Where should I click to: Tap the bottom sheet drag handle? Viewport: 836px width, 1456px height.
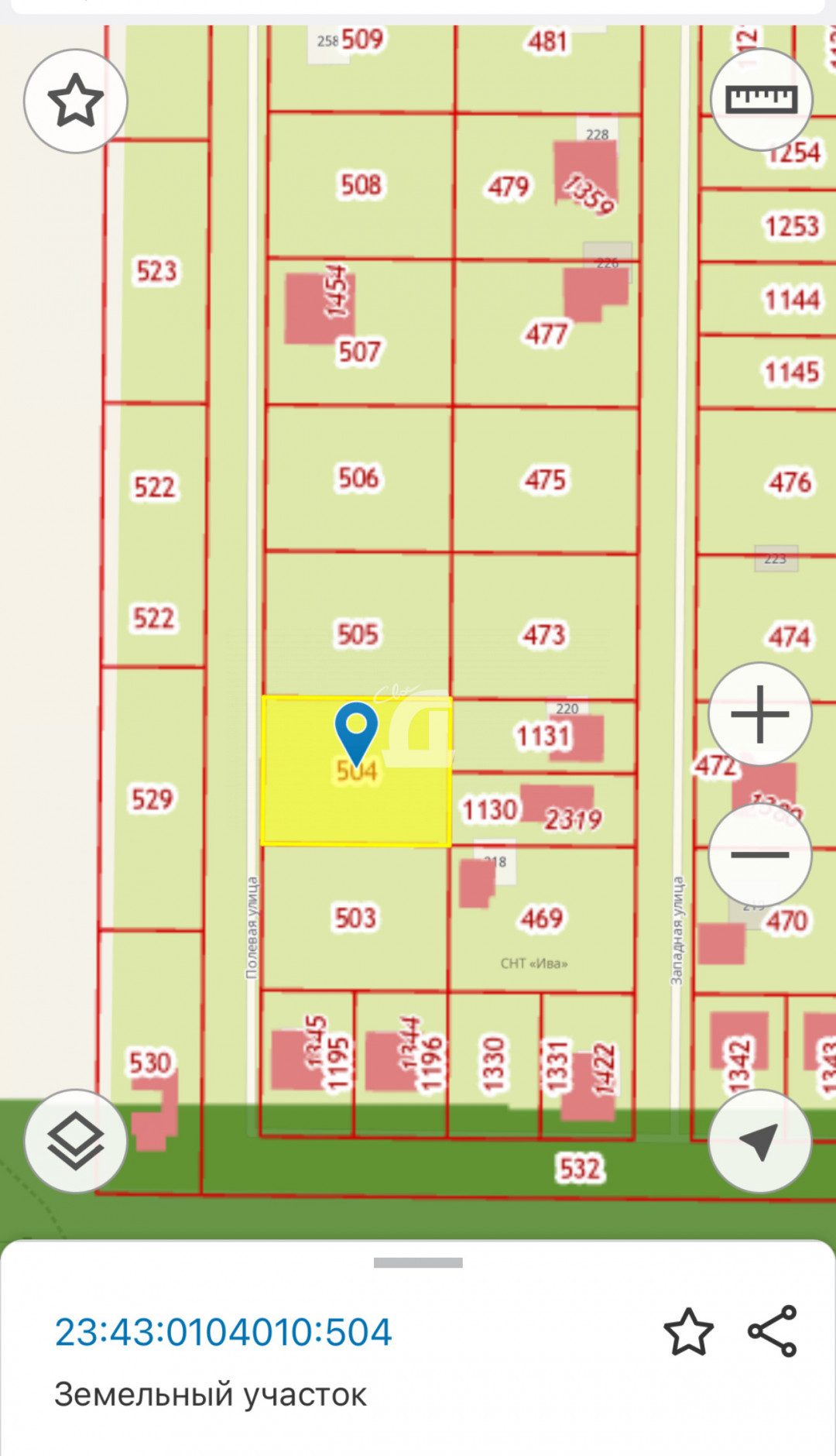click(x=418, y=1262)
